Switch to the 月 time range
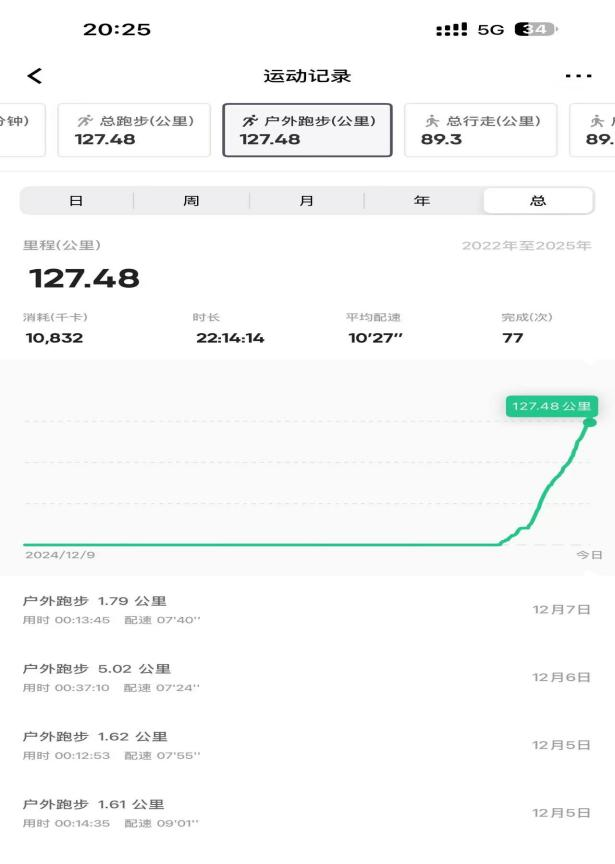615x864 pixels. 307,201
